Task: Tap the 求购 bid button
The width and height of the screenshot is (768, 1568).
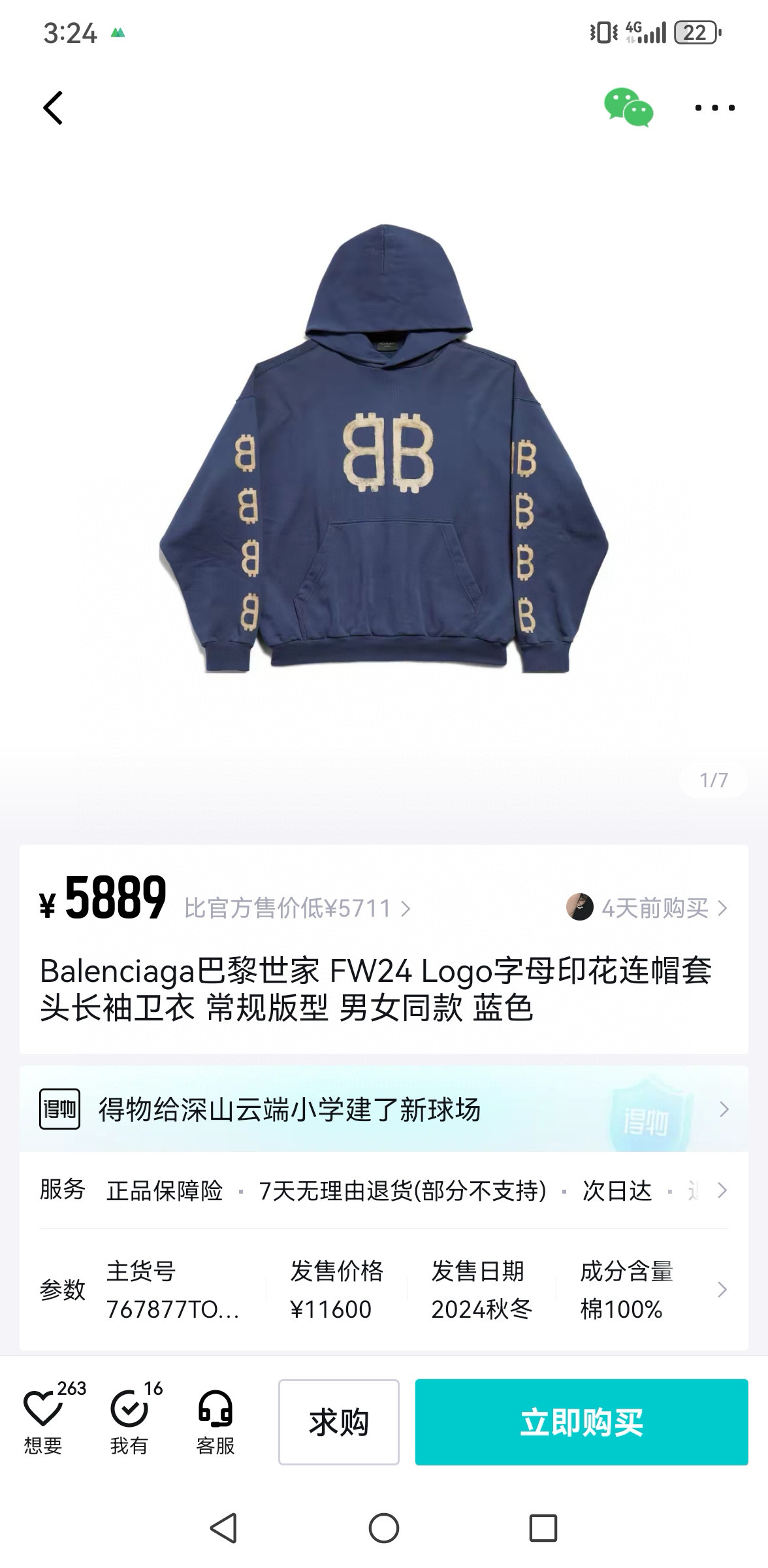Action: (339, 1422)
